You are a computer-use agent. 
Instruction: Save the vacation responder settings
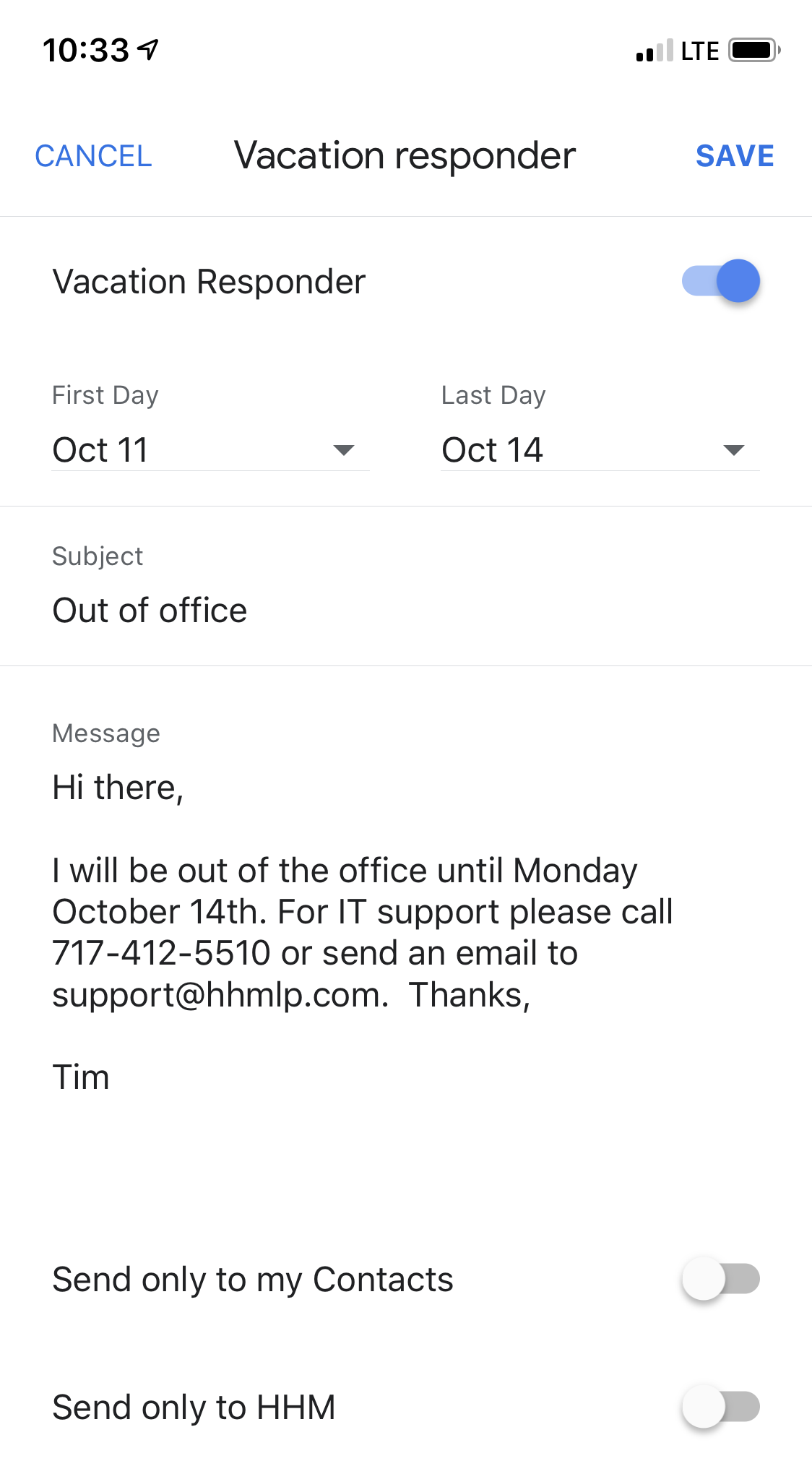pyautogui.click(x=734, y=156)
